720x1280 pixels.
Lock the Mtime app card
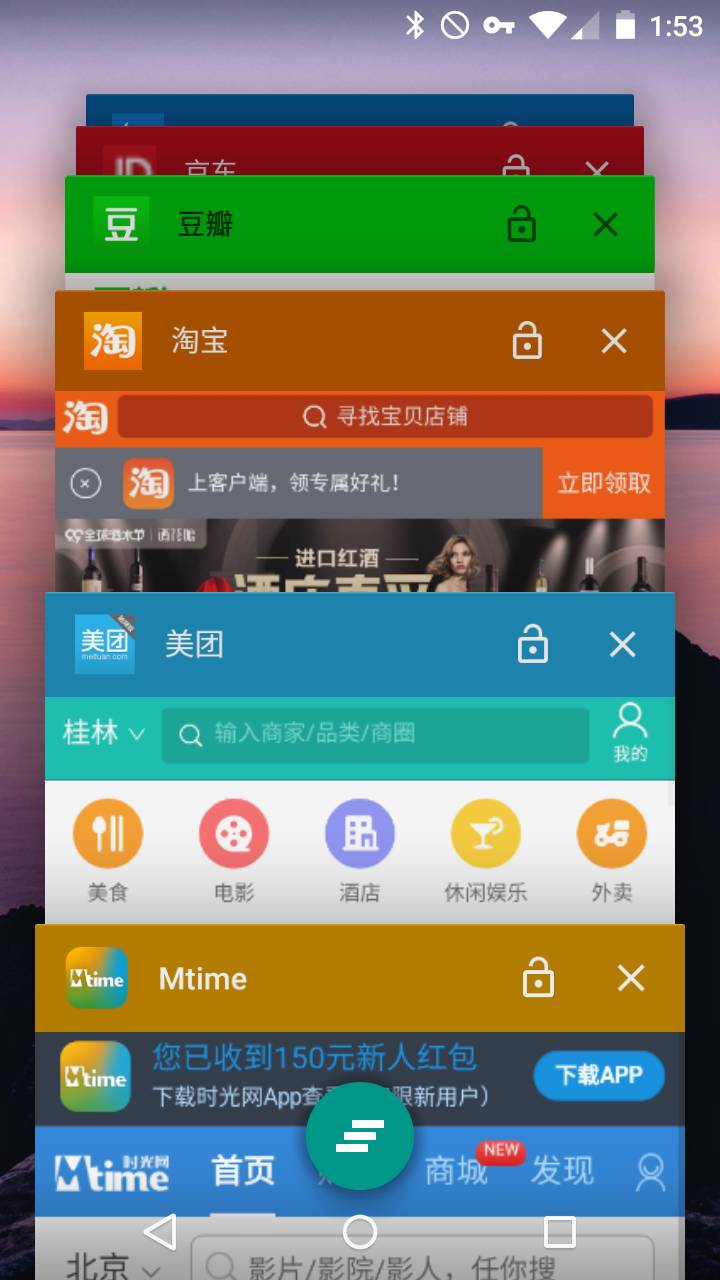[x=538, y=978]
